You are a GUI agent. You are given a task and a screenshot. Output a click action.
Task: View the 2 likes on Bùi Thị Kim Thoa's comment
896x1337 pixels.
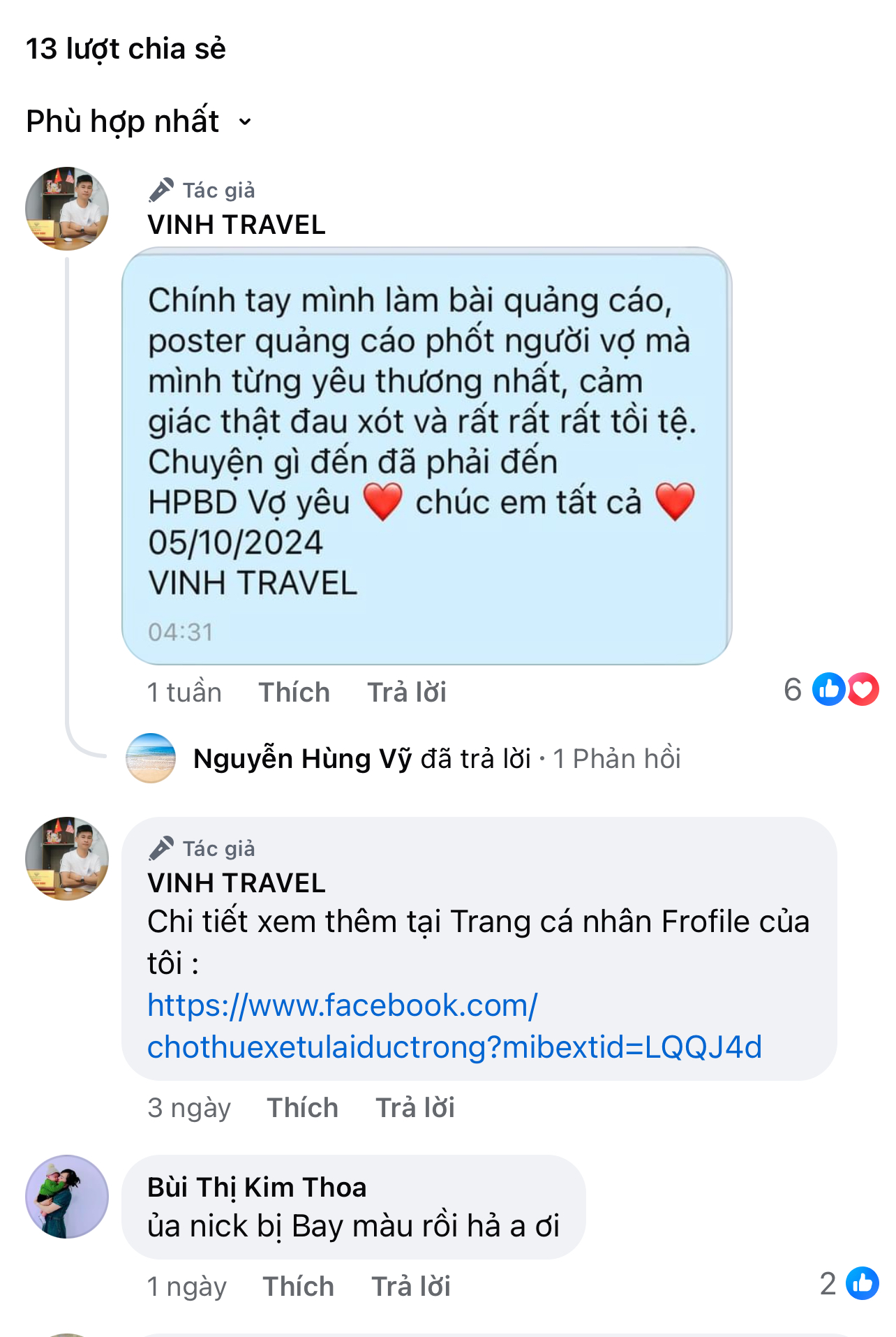click(x=849, y=1283)
